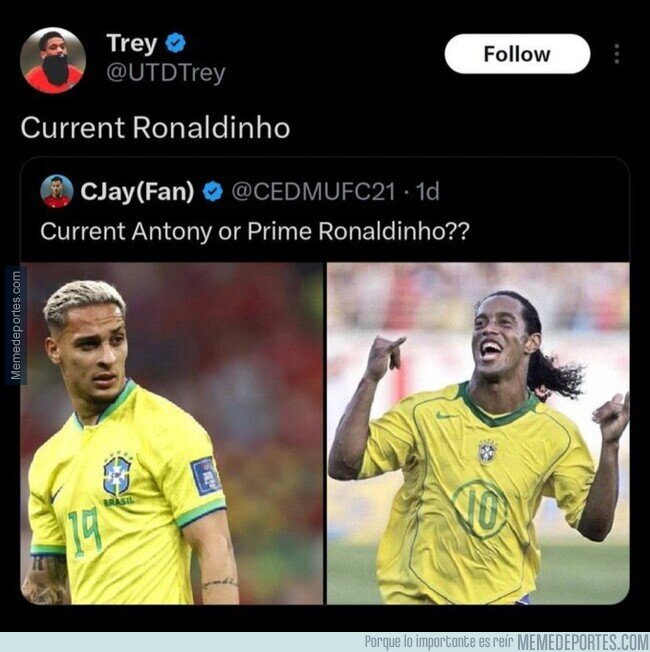Viewport: 650px width, 652px height.
Task: Follow Trey's account
Action: 517,54
